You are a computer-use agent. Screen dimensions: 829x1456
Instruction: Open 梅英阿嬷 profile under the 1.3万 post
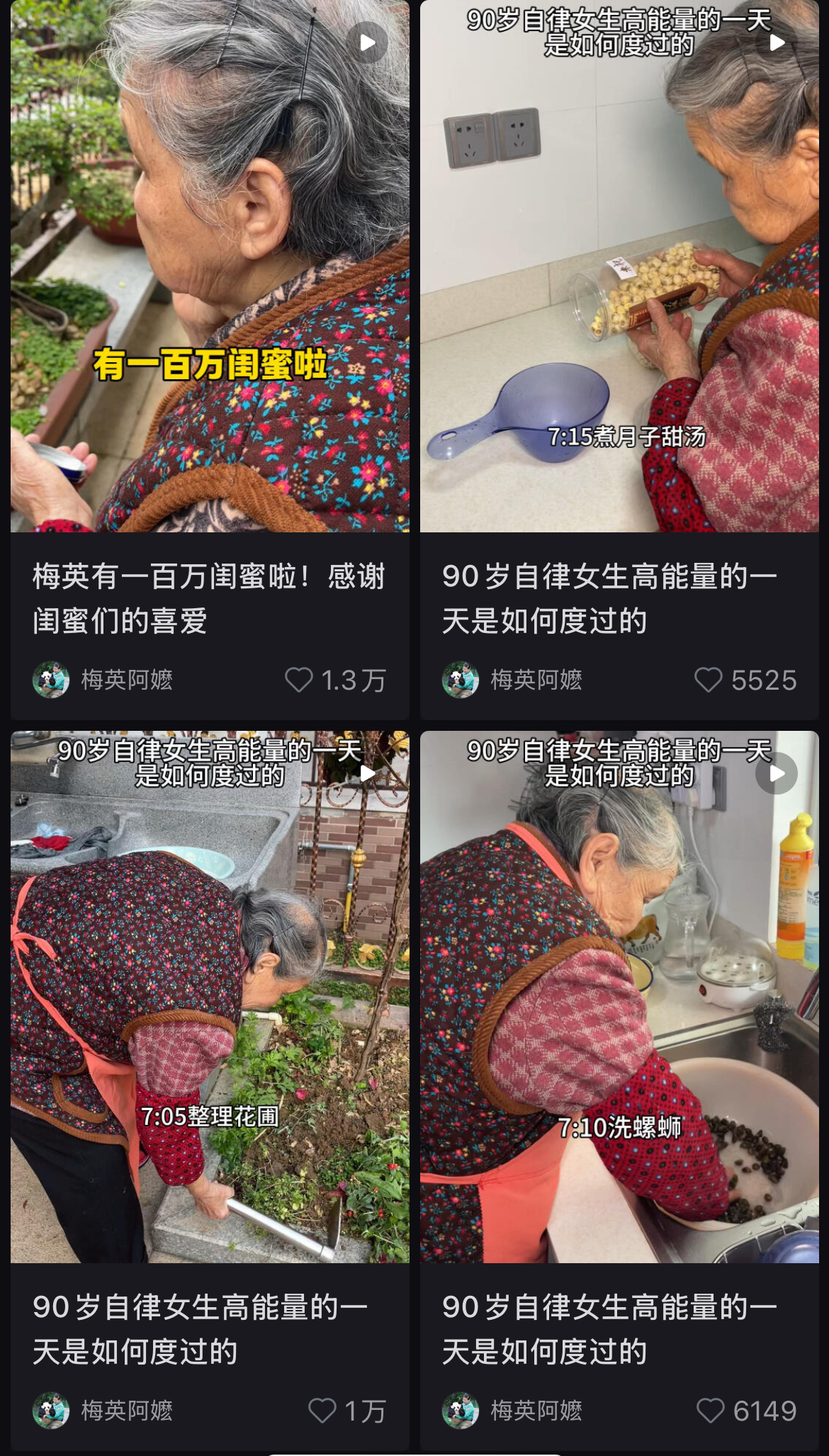pyautogui.click(x=103, y=680)
